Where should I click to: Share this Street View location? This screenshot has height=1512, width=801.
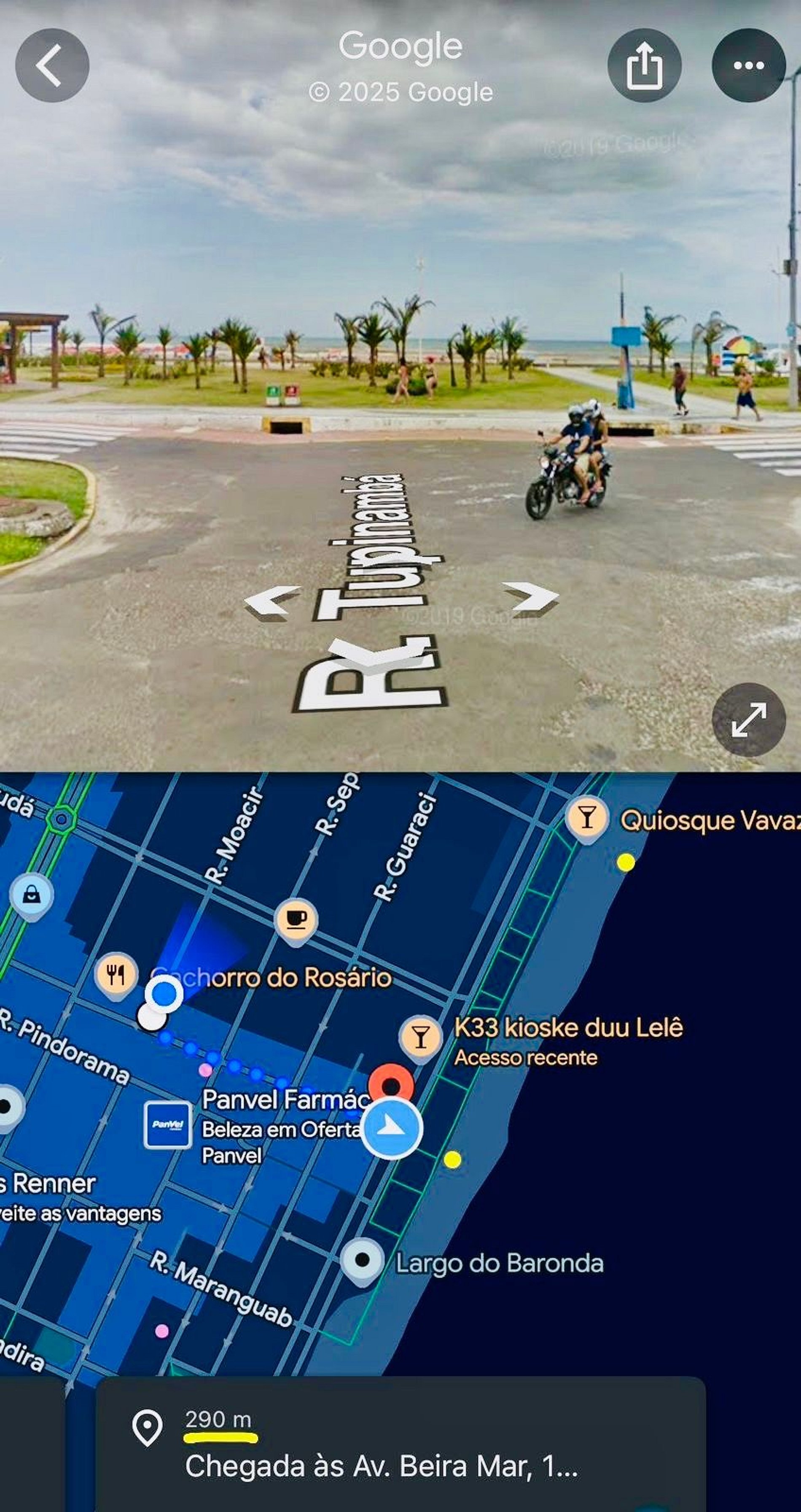click(644, 65)
